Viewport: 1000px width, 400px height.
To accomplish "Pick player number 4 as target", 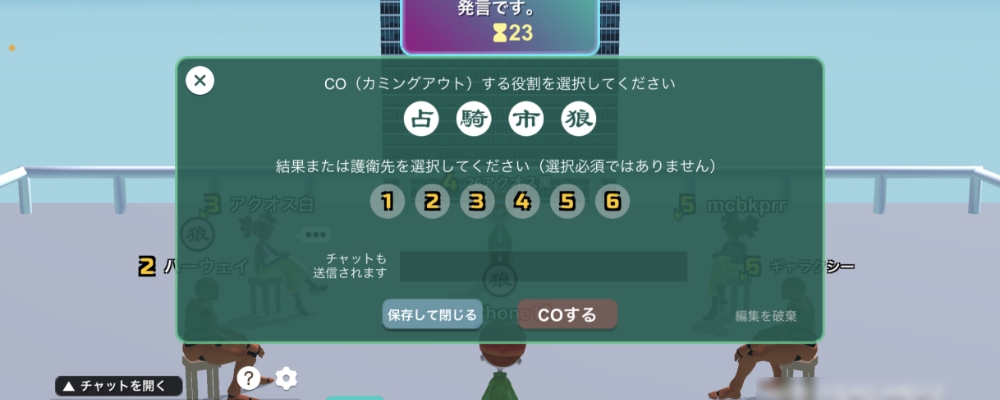I will coord(522,202).
